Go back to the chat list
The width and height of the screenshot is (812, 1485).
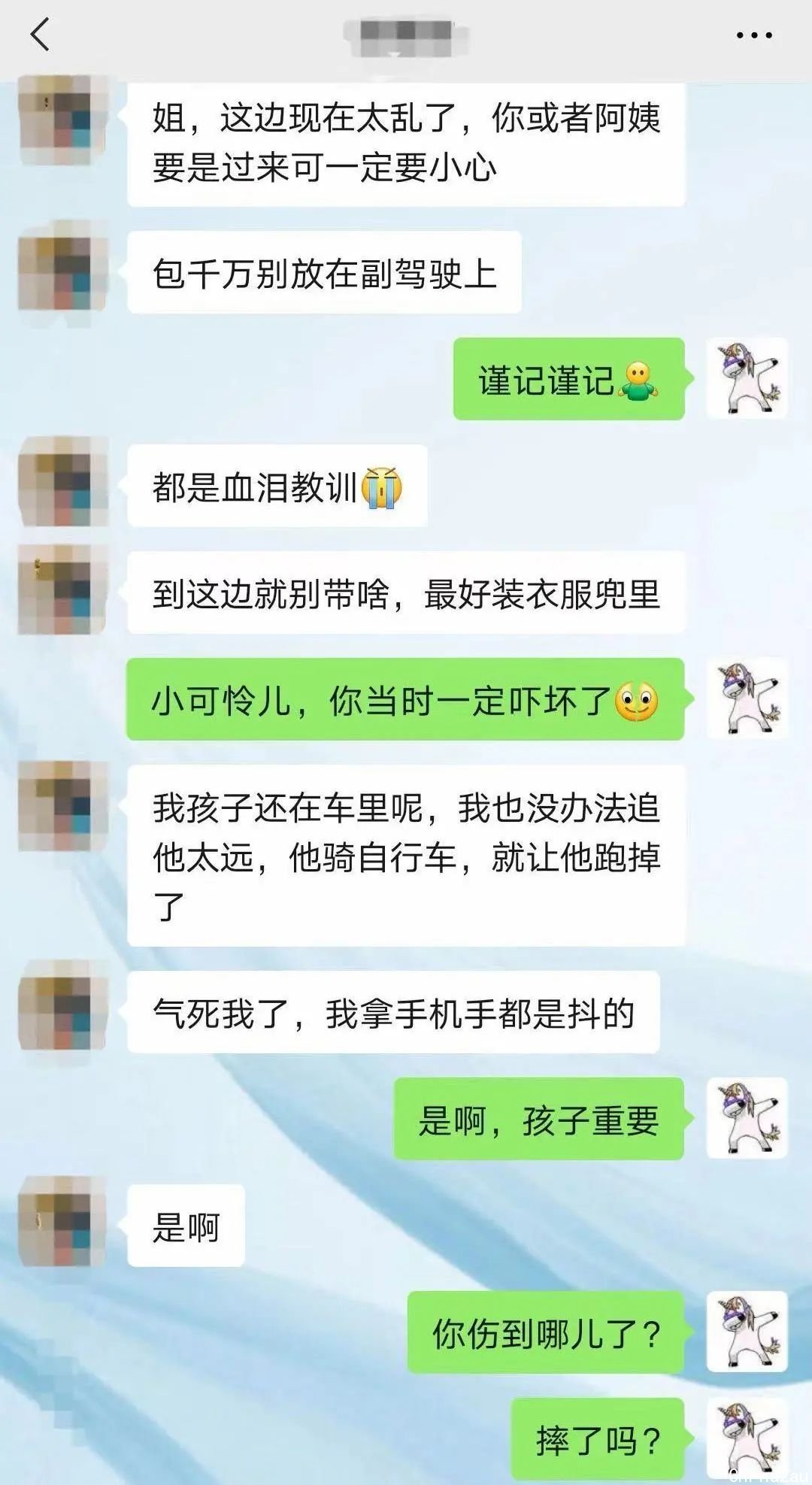coord(40,35)
